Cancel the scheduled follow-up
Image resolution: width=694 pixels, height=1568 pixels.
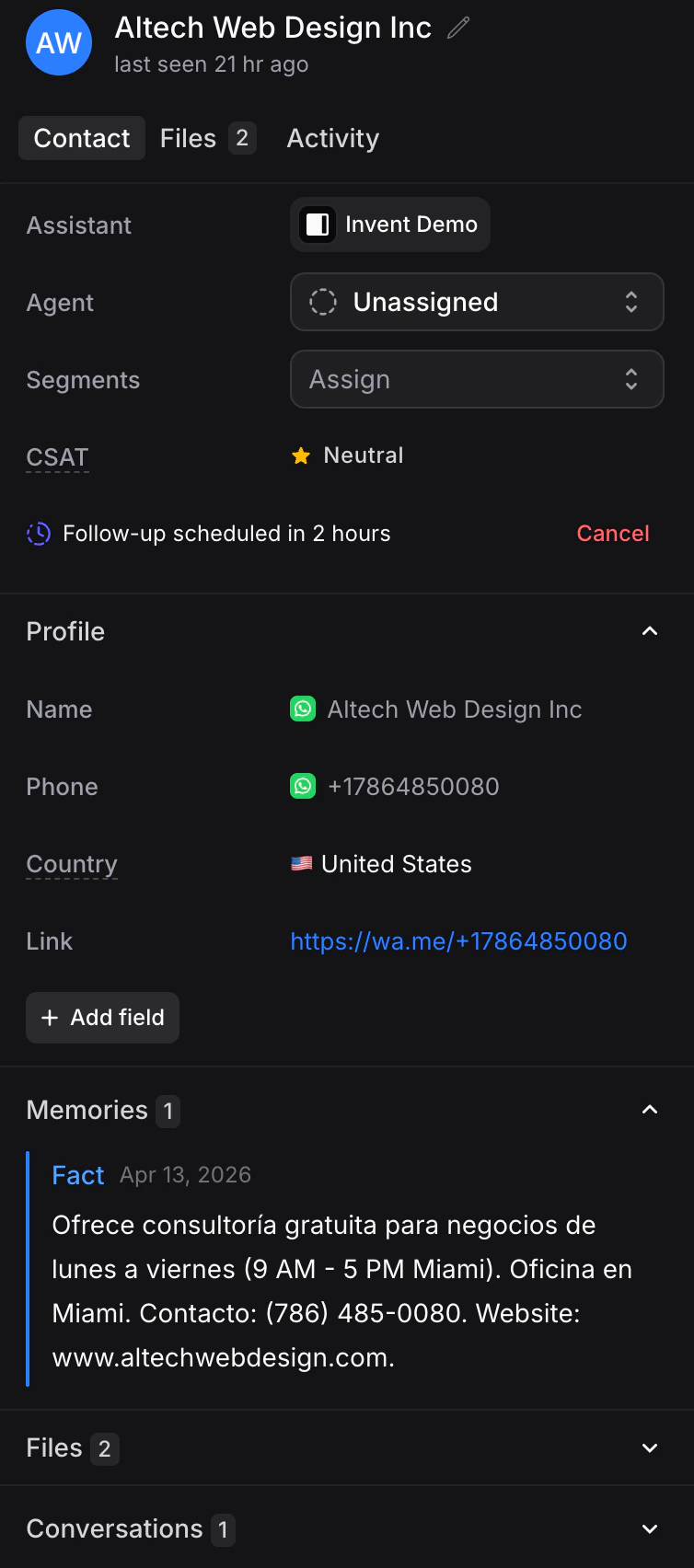pos(612,533)
